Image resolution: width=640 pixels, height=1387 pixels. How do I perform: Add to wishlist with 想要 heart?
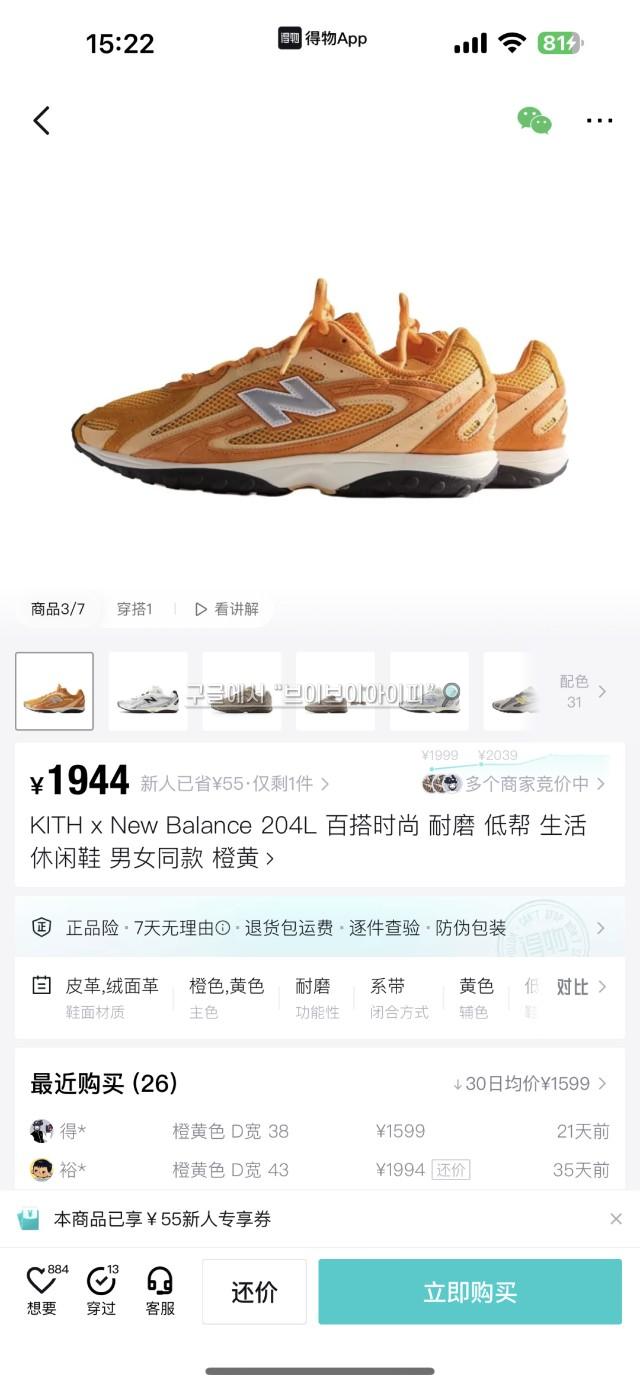[42, 1291]
